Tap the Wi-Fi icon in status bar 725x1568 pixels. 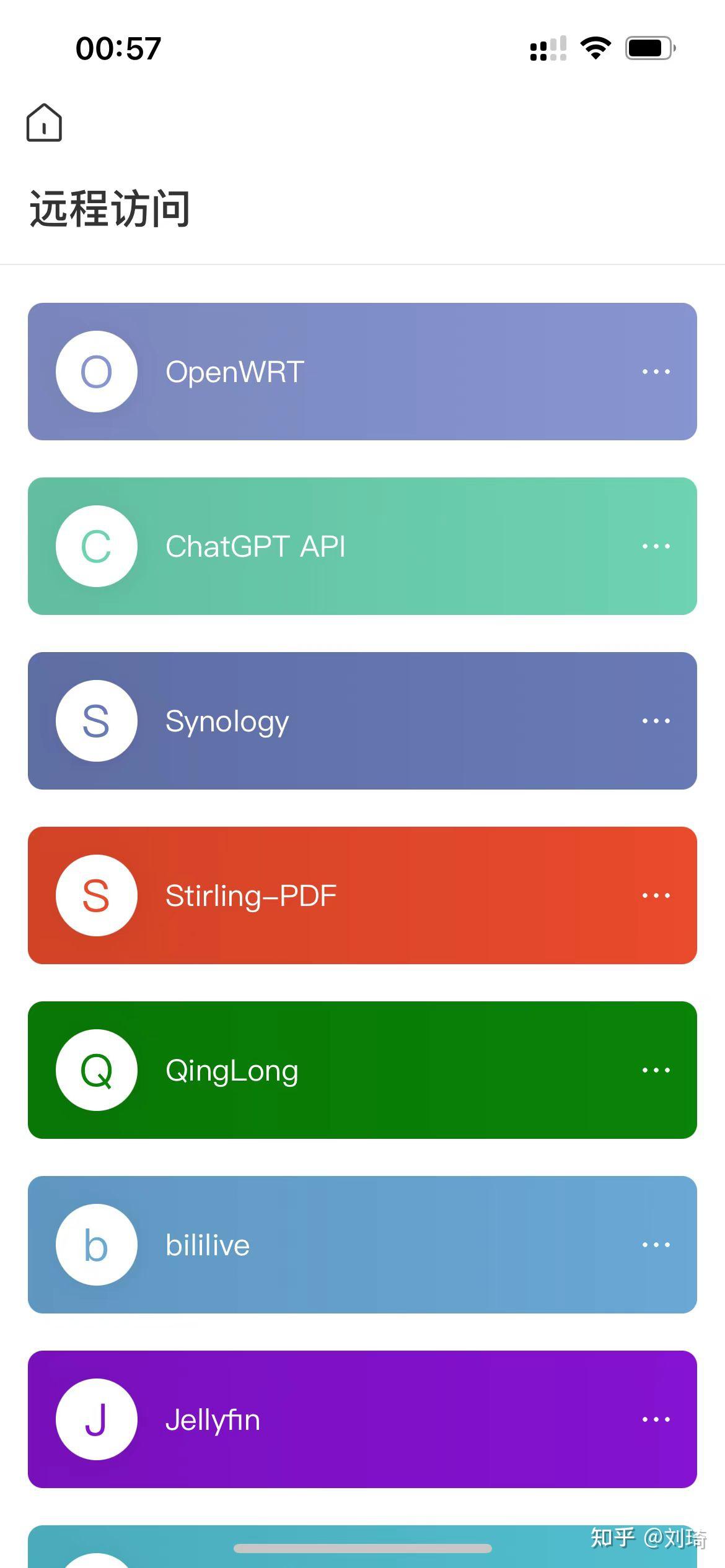[595, 47]
